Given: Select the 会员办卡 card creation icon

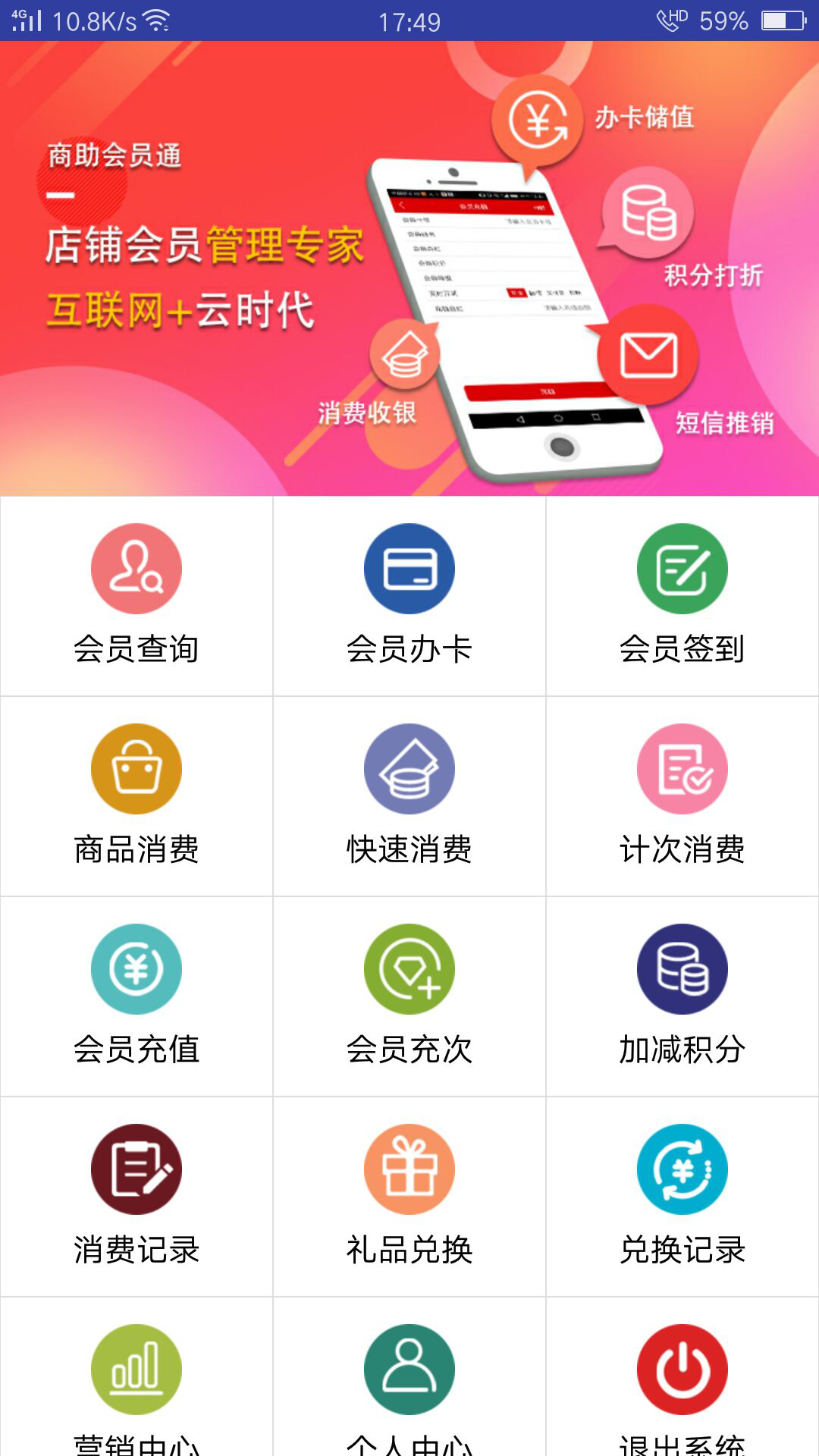Looking at the screenshot, I should click(409, 569).
